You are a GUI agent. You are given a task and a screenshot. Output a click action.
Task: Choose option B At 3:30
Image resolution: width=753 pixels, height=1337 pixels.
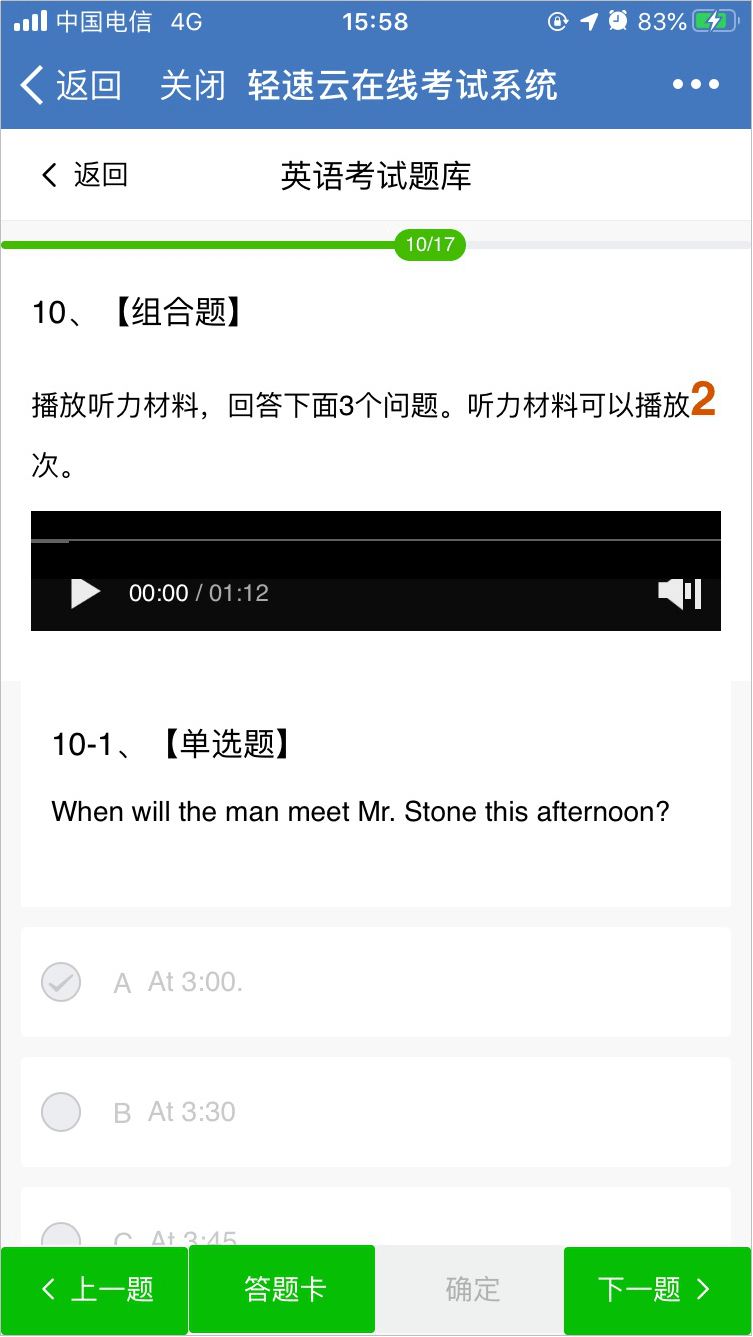(x=376, y=1112)
